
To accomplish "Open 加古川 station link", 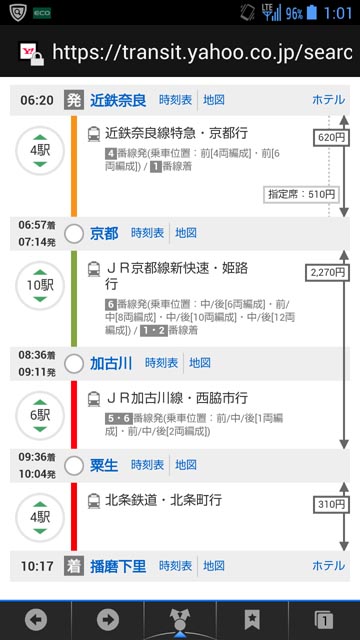I will (x=111, y=363).
